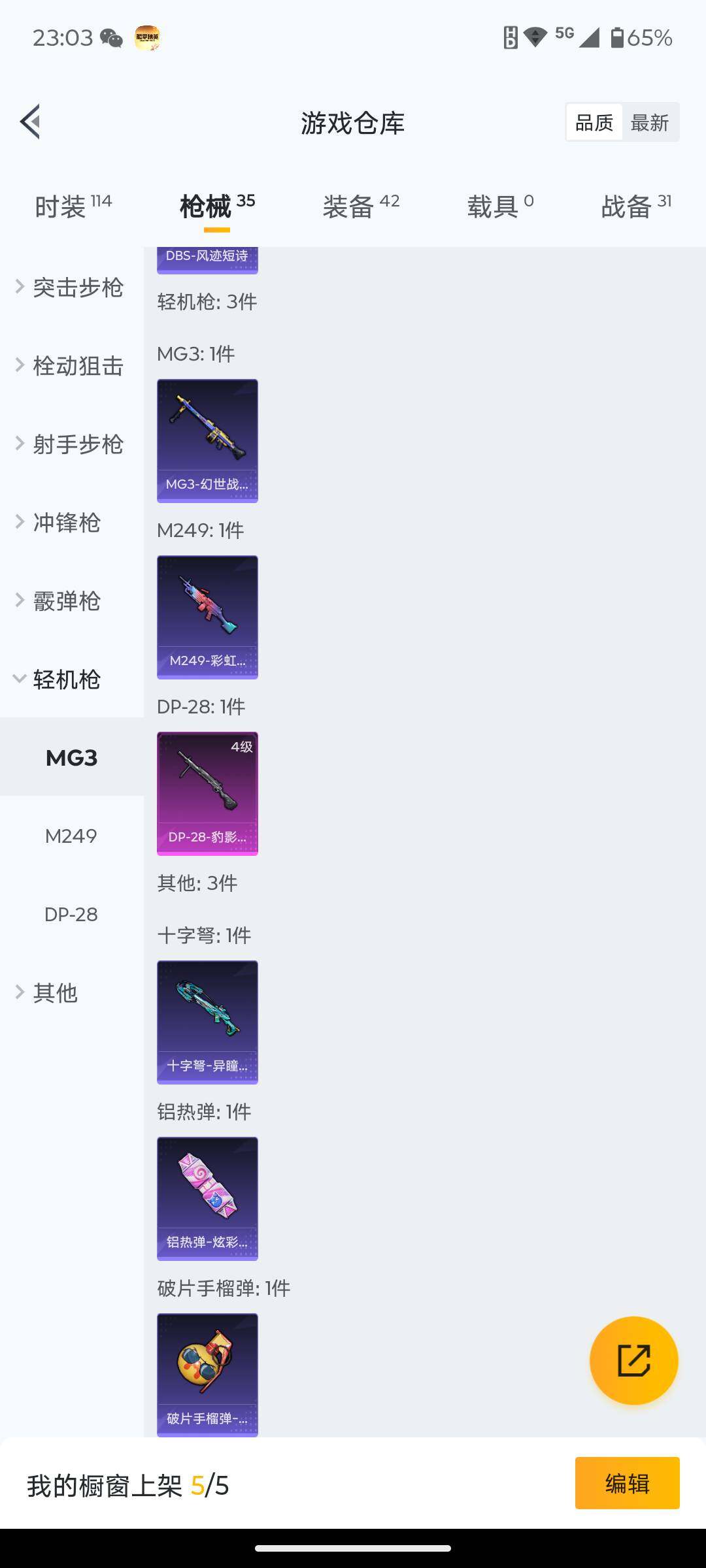Go back using the top-left arrow
The width and height of the screenshot is (706, 1568).
tap(30, 122)
